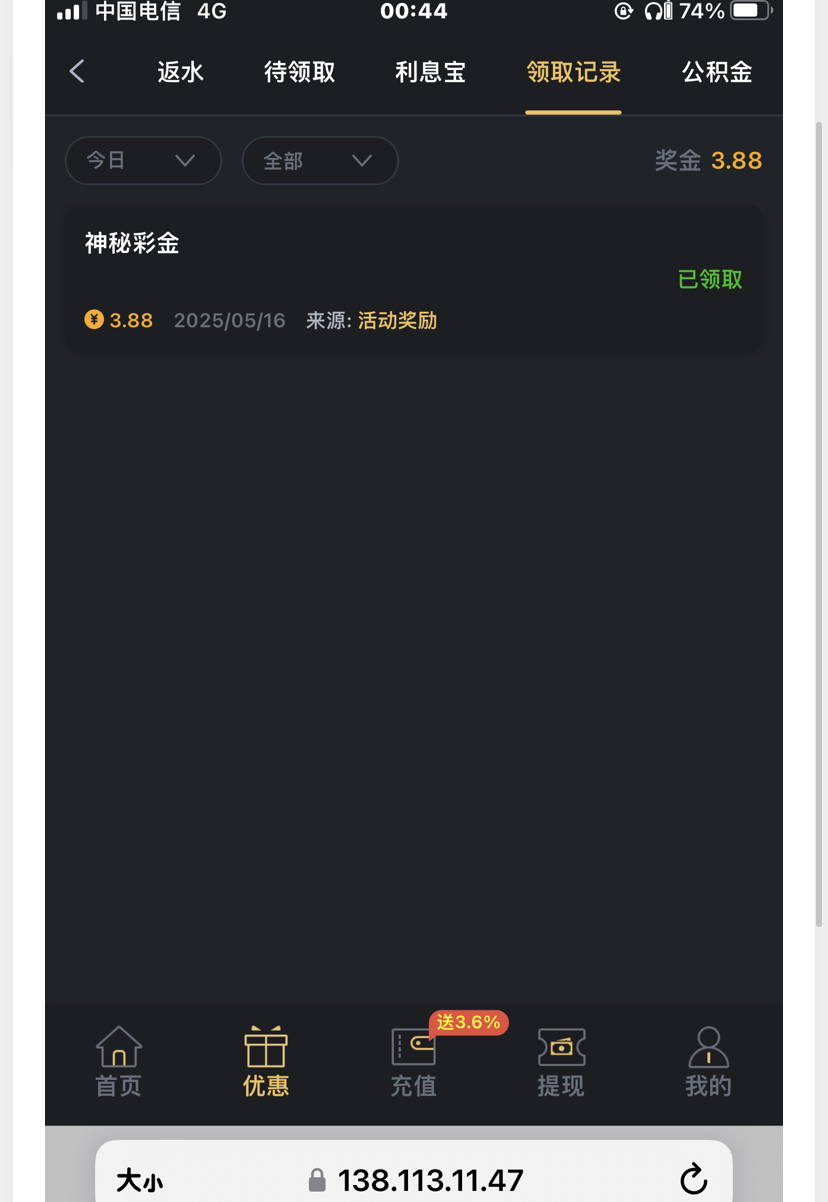Switch to the 公积金 tab
Screen dimensions: 828x1202
(716, 72)
